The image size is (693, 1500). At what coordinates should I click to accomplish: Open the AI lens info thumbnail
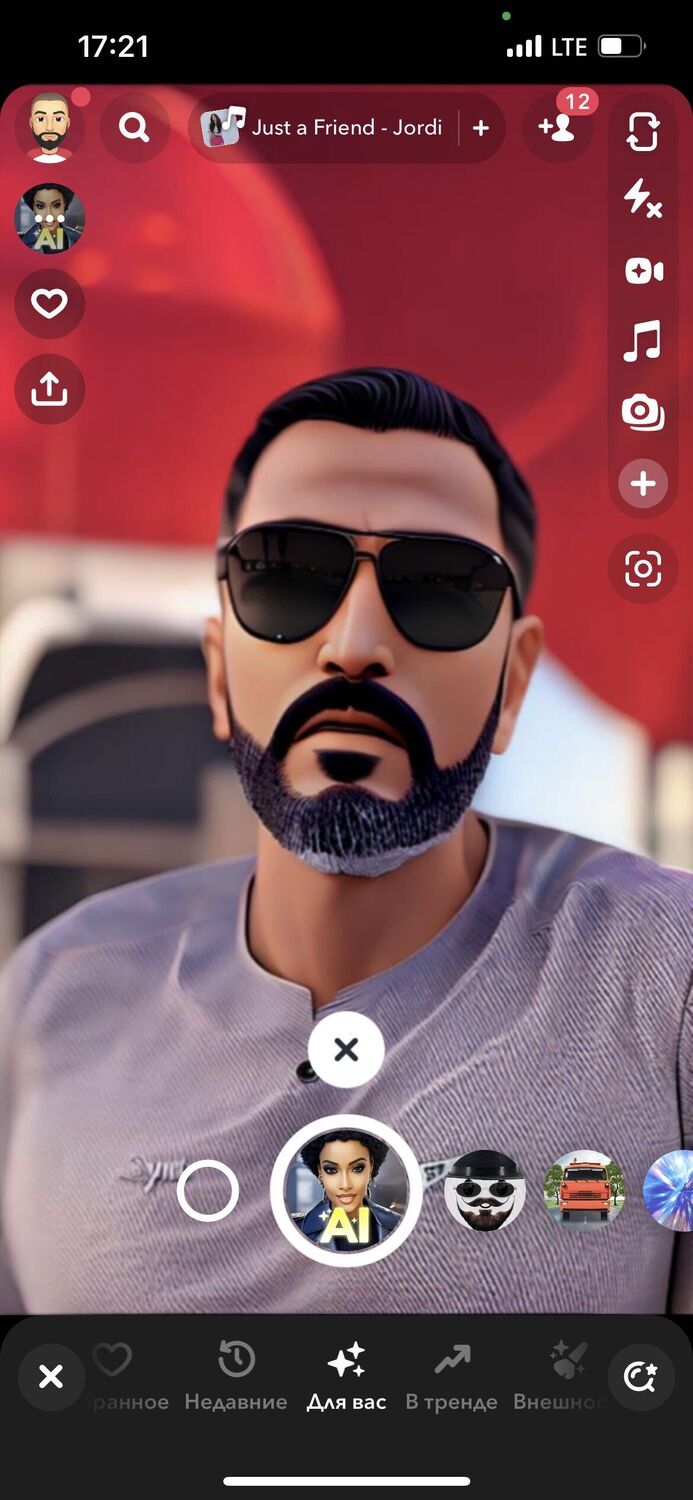click(x=49, y=218)
